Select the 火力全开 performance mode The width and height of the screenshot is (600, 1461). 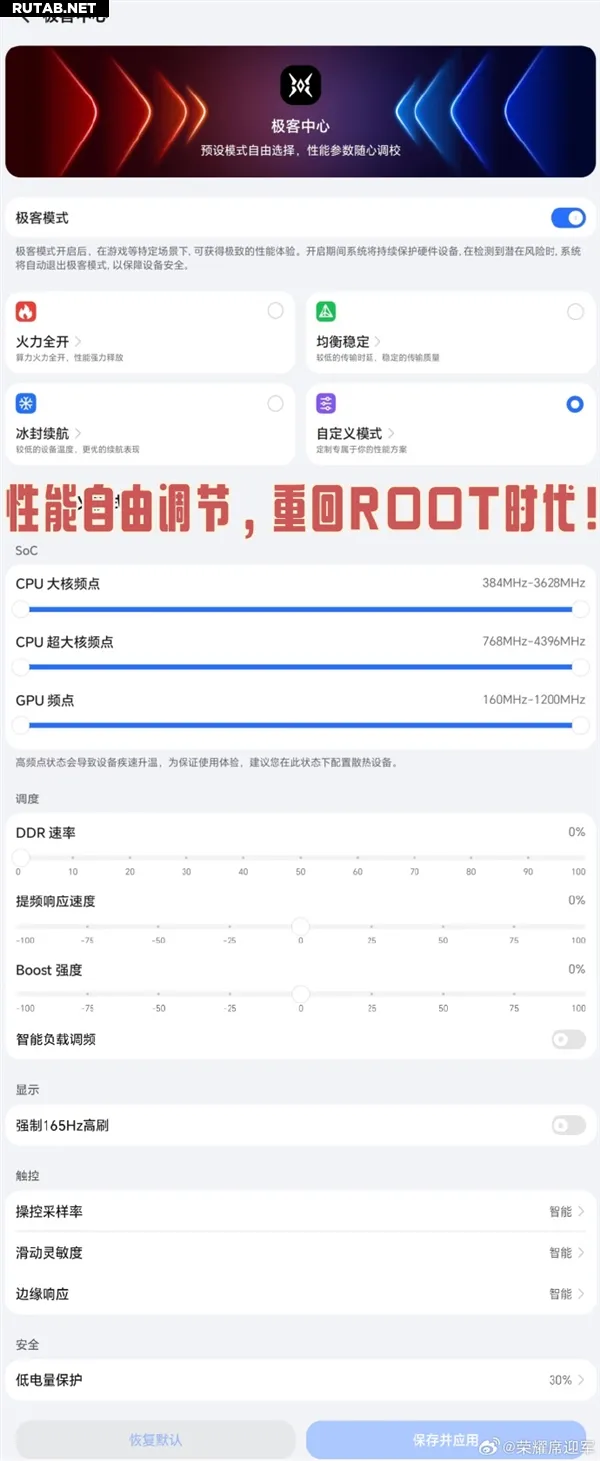point(275,312)
